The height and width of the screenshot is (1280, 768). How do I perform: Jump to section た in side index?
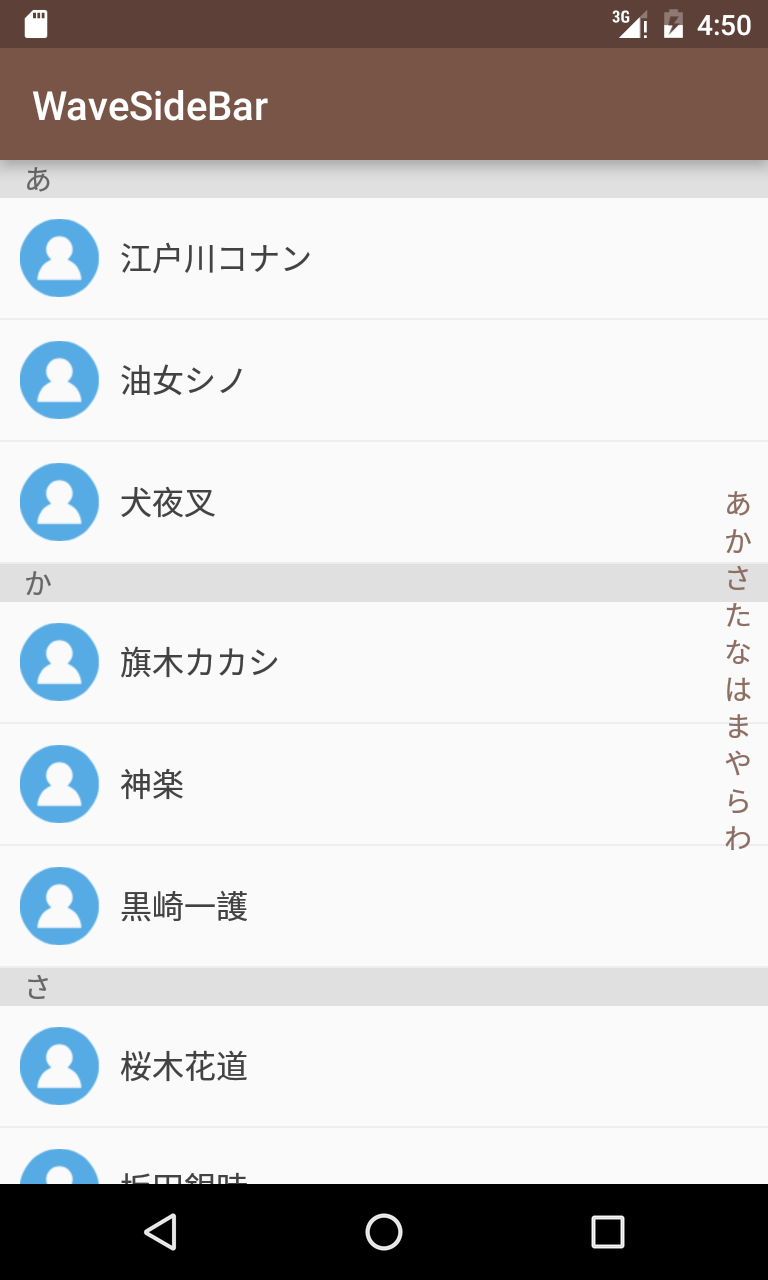tap(738, 614)
